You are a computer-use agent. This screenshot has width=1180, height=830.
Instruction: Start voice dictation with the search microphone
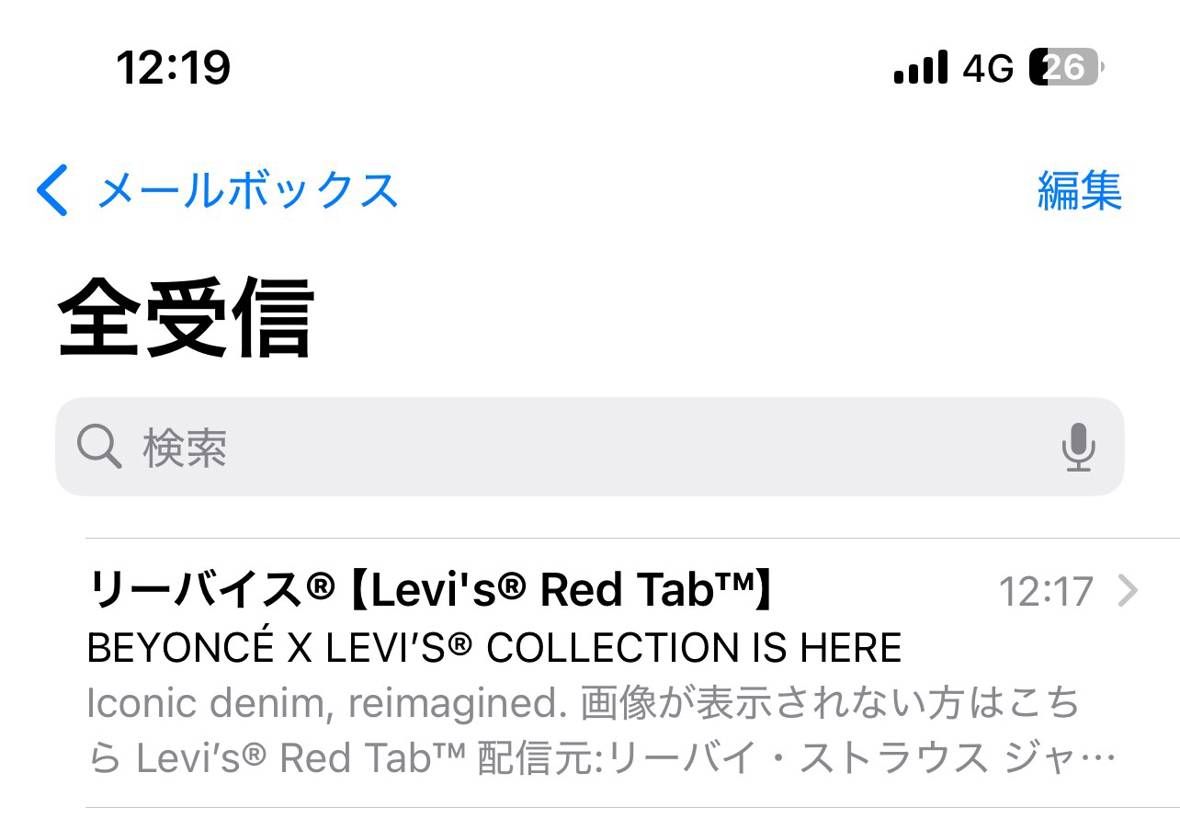coord(1077,447)
